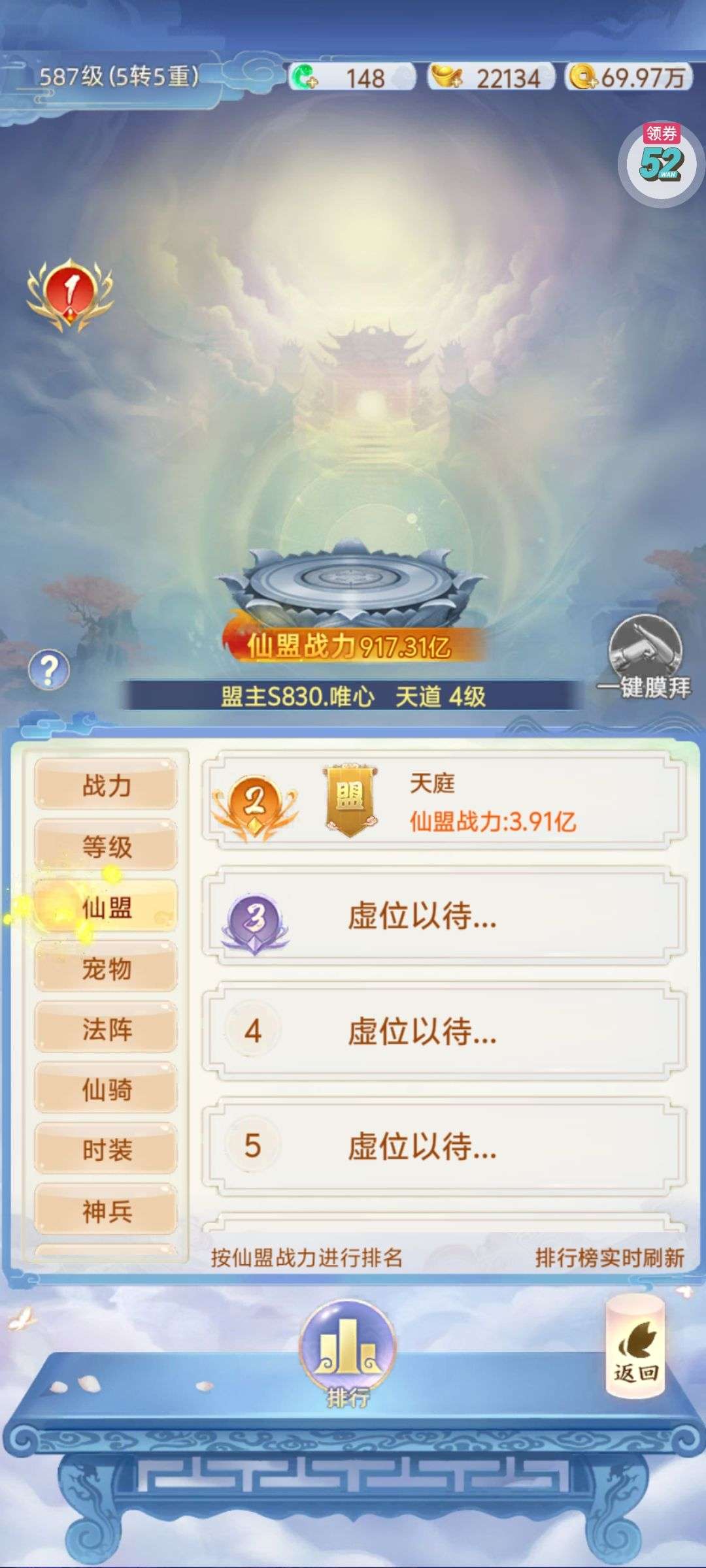Open the 神兵 ranking tab
This screenshot has width=706, height=1568.
106,1211
